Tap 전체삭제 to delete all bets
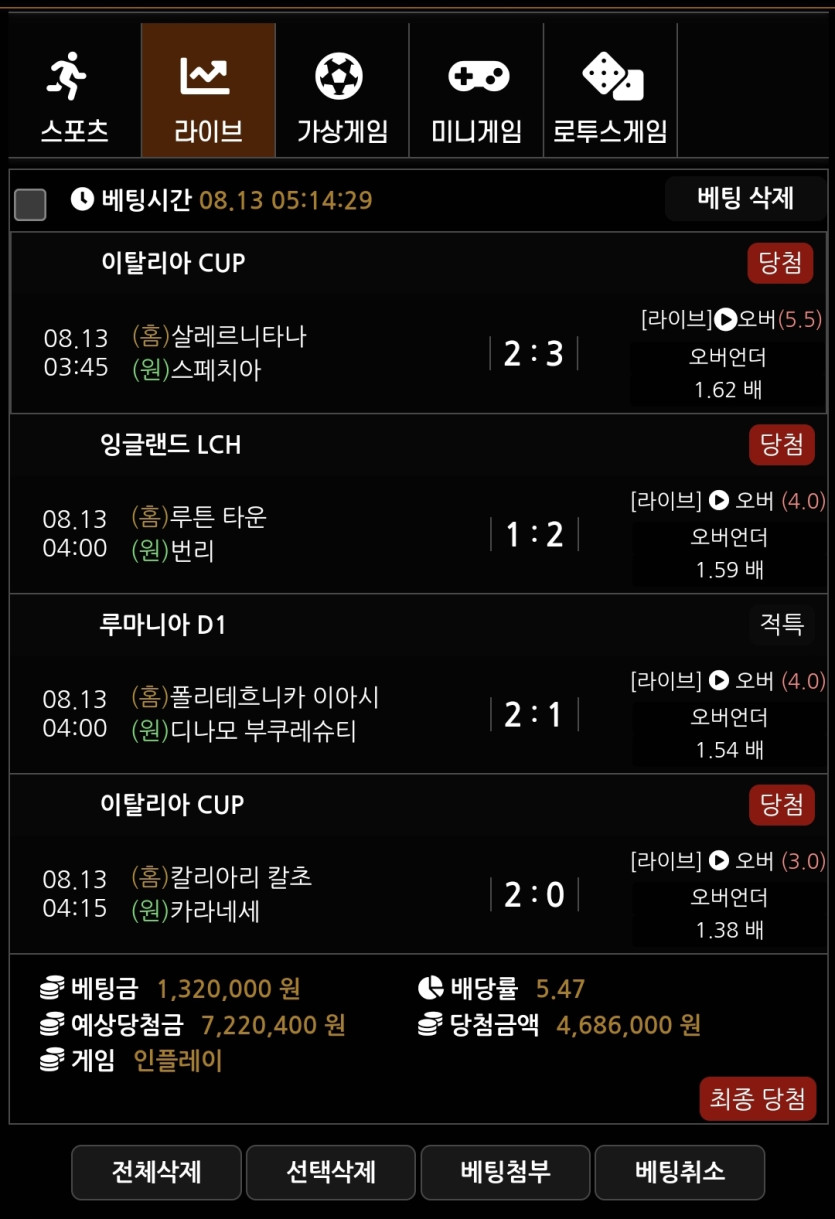 [156, 1172]
